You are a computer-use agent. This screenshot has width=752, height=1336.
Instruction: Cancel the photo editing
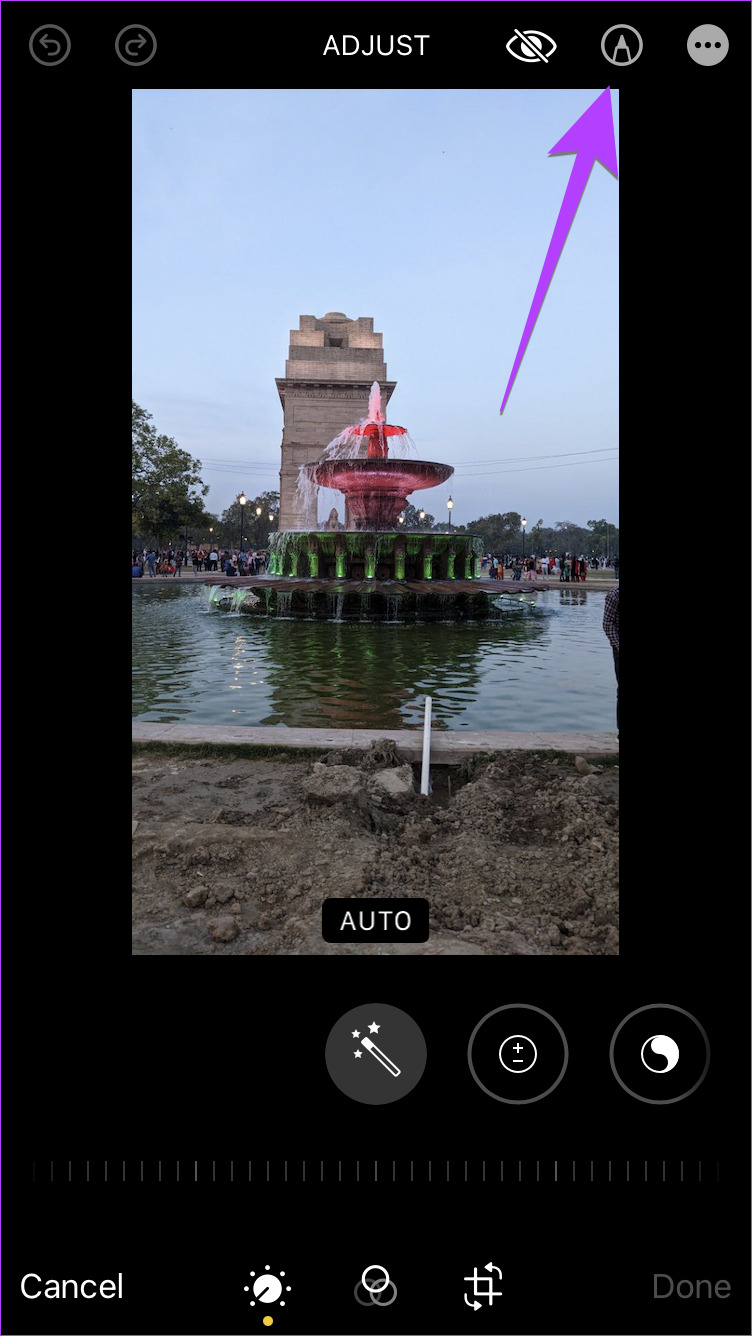pyautogui.click(x=72, y=1286)
